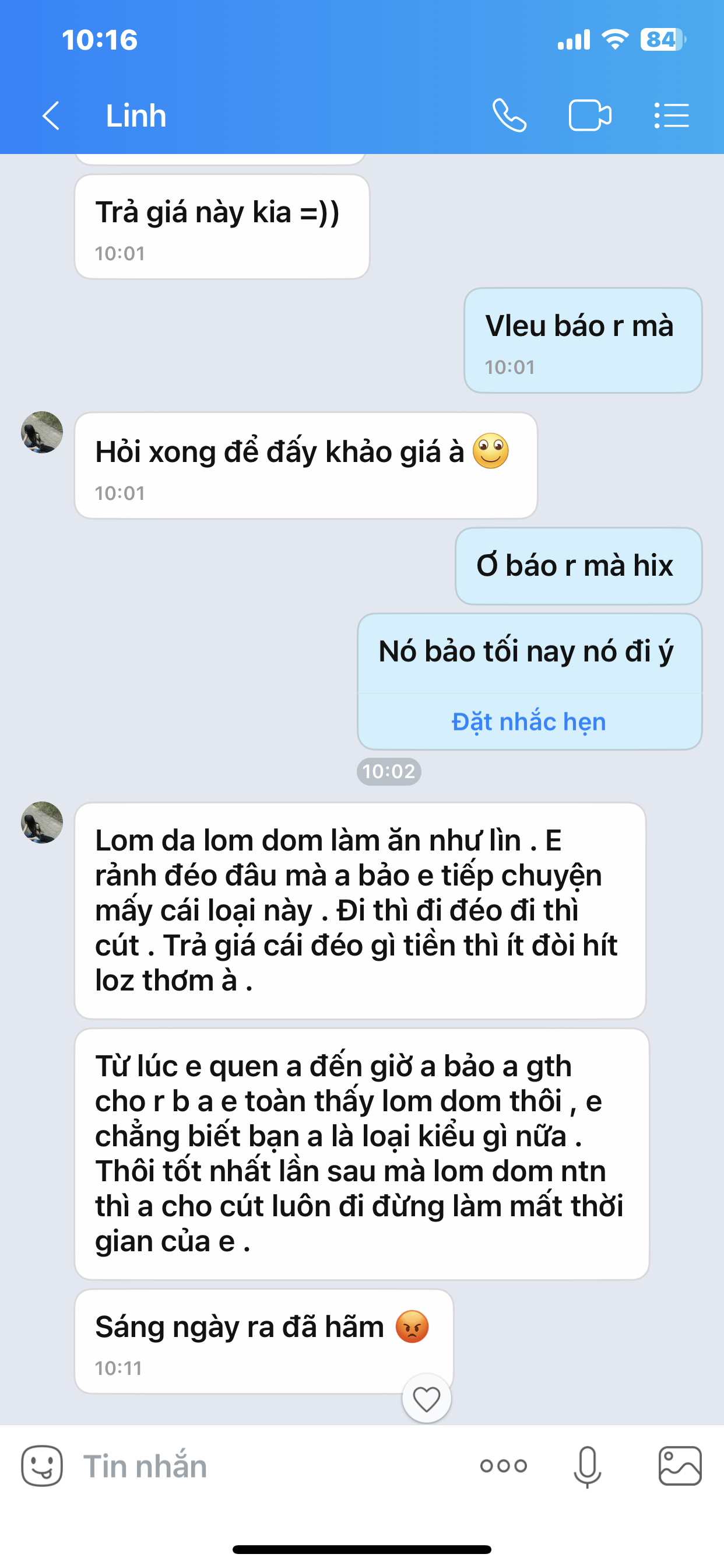
Task: Record a voice message
Action: pyautogui.click(x=587, y=1466)
